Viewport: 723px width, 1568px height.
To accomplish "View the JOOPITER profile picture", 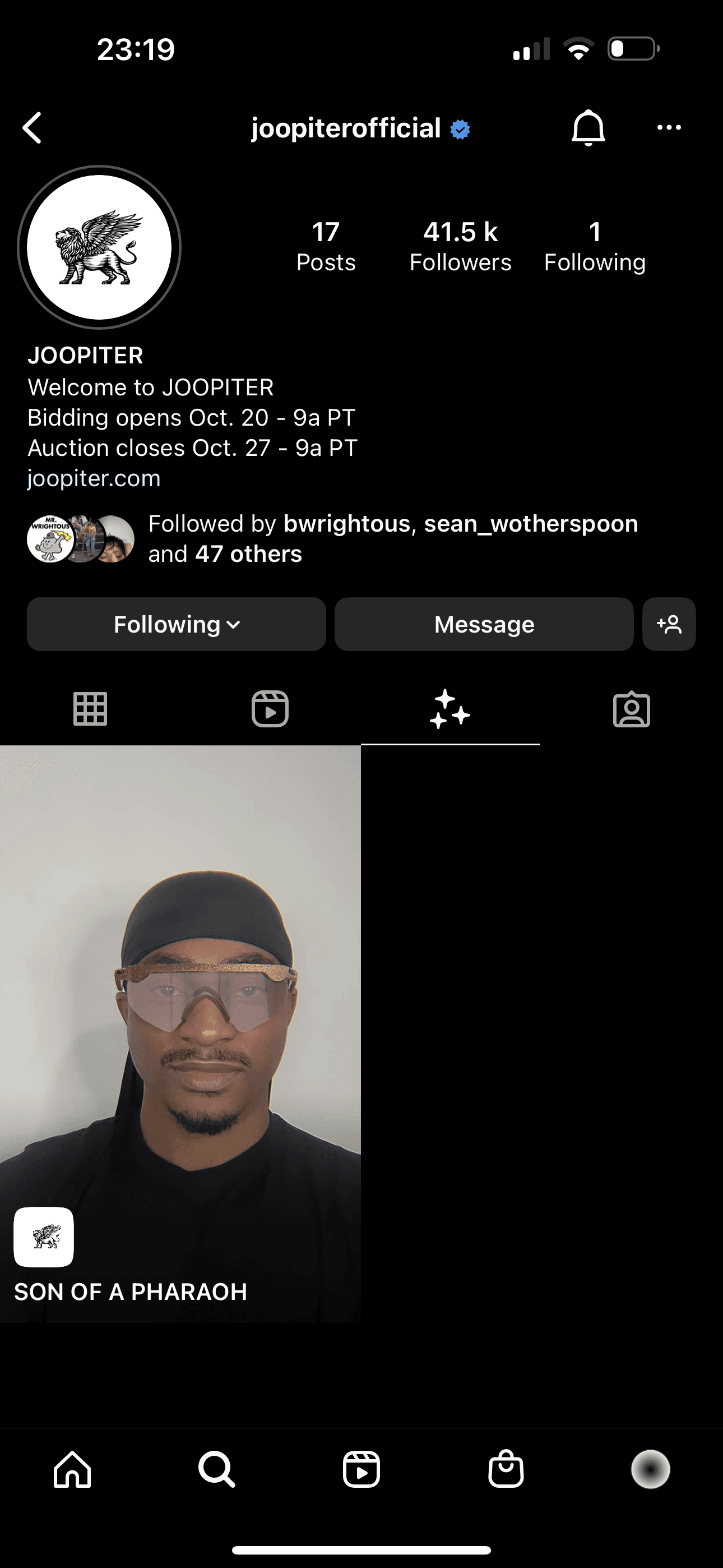I will coord(99,247).
